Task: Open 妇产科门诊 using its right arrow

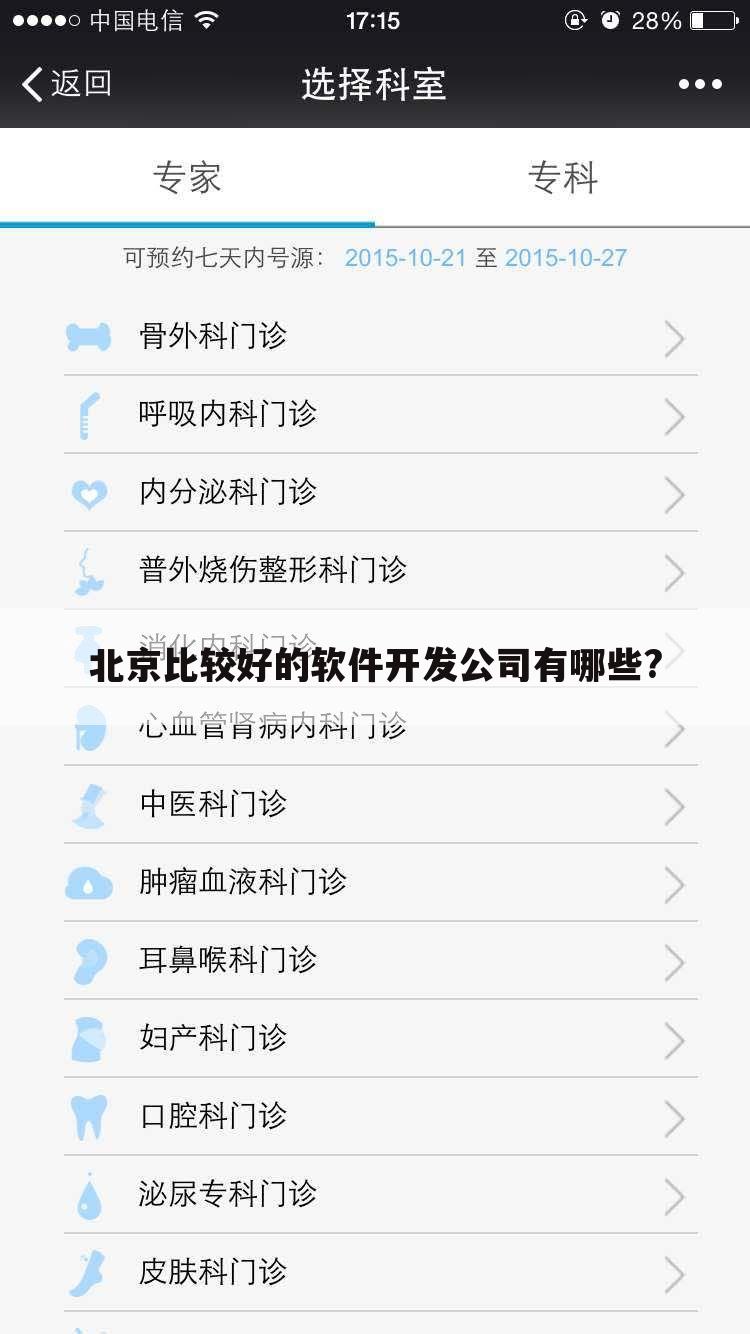Action: 674,1040
